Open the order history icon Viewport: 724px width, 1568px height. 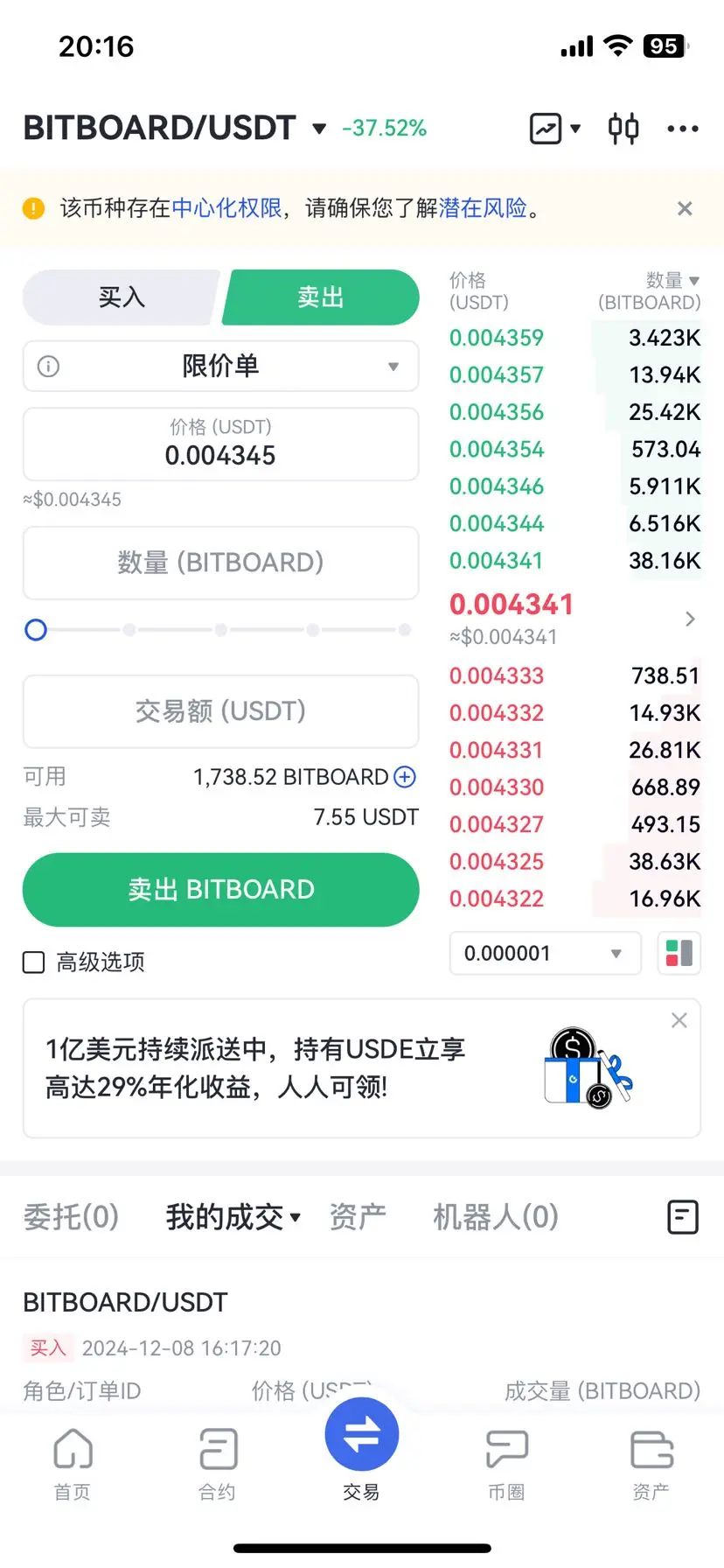683,1217
